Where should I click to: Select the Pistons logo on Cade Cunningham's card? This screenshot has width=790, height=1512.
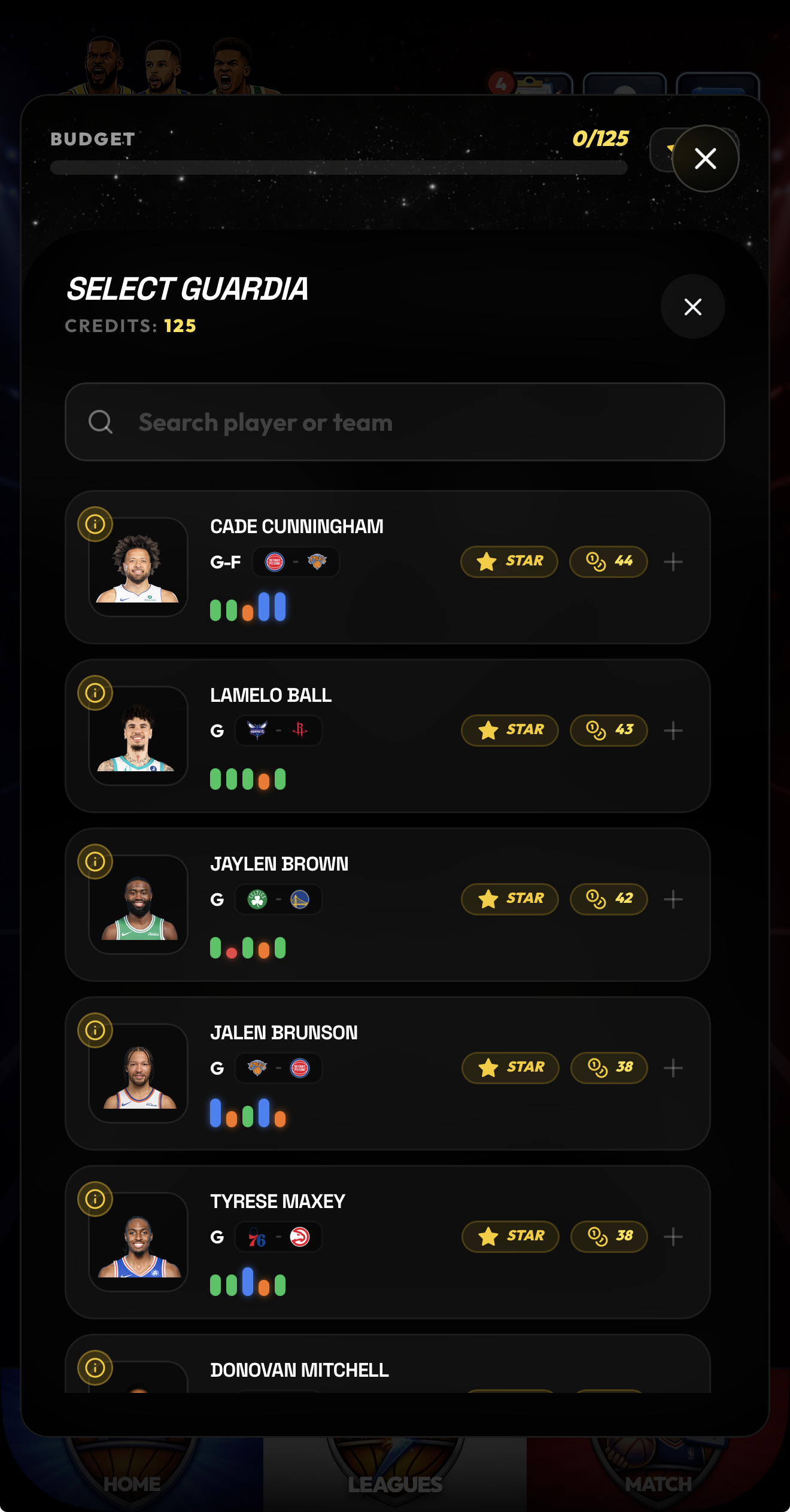click(x=275, y=561)
